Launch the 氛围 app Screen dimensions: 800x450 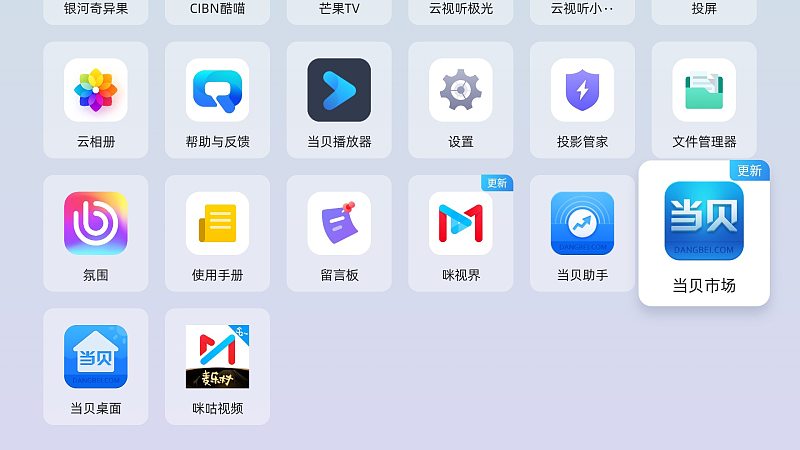click(x=96, y=233)
